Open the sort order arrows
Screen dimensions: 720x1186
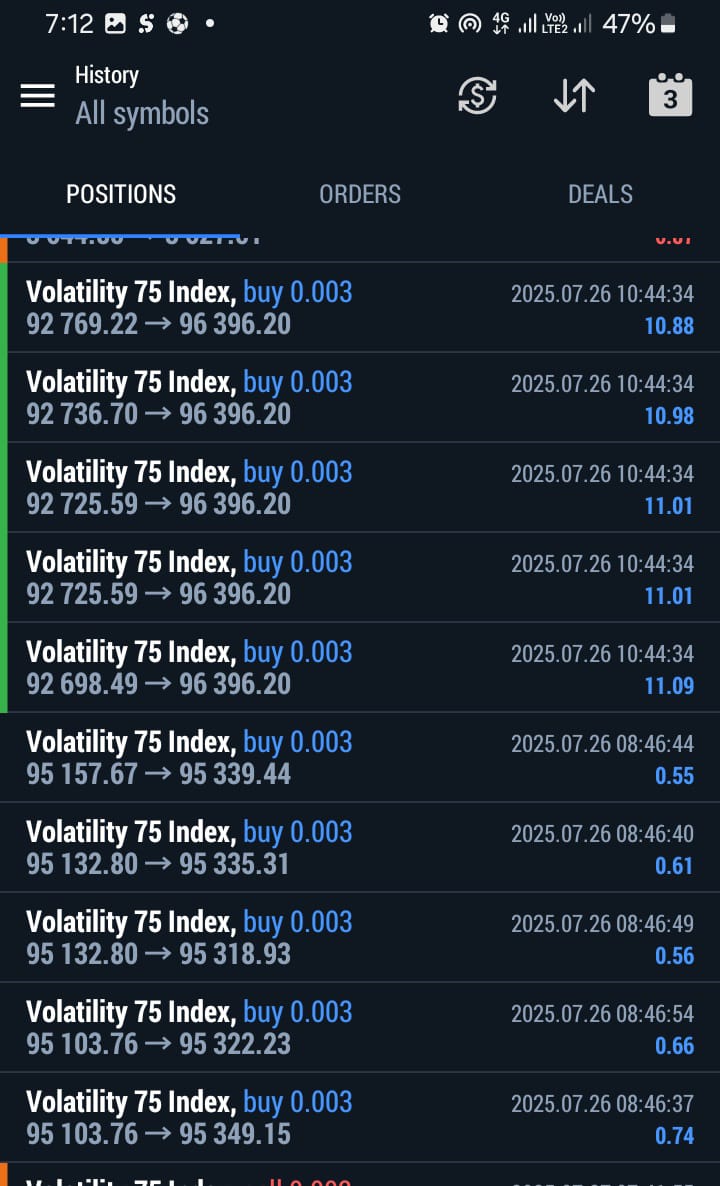[574, 96]
